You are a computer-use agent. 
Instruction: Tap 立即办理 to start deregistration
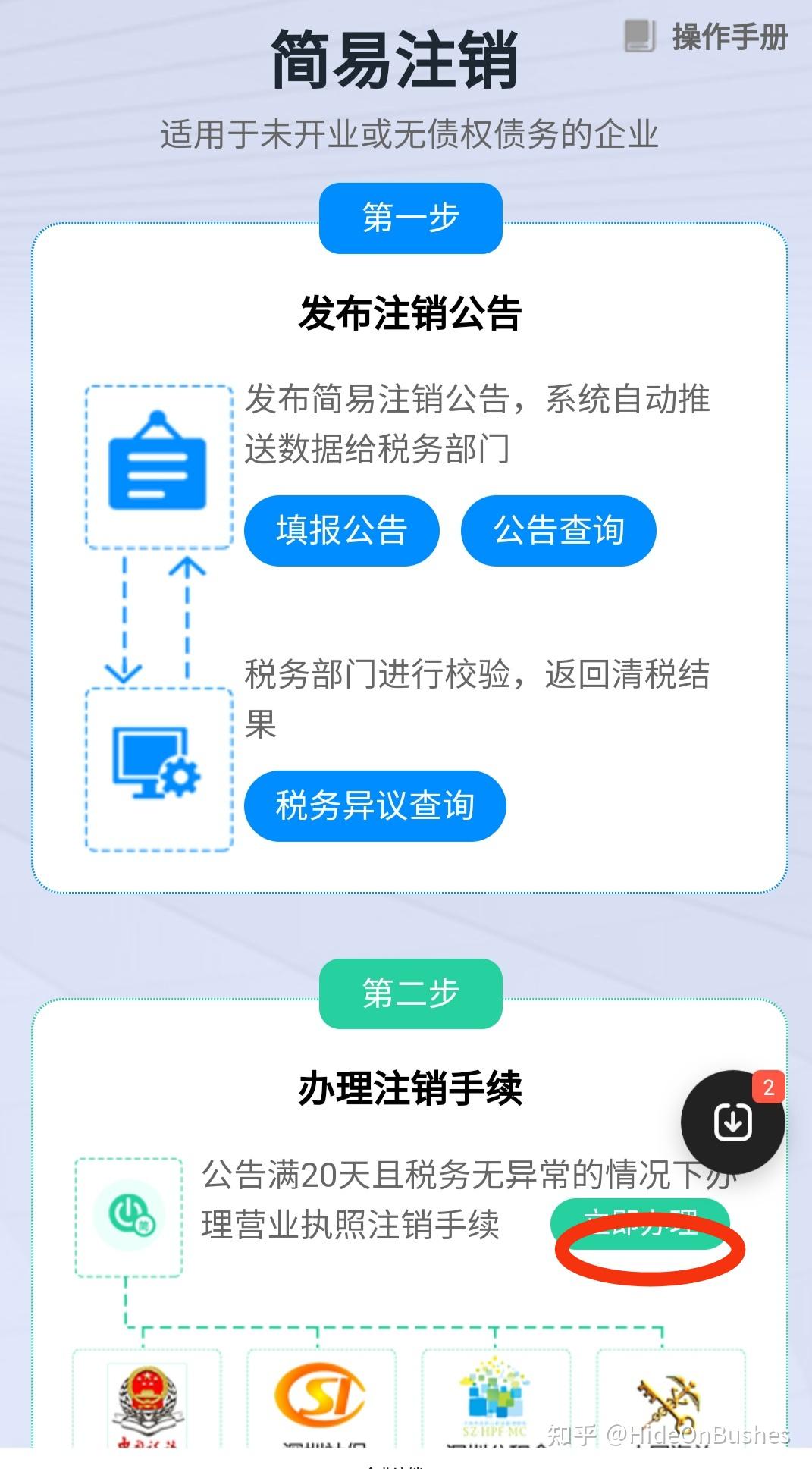point(640,1223)
